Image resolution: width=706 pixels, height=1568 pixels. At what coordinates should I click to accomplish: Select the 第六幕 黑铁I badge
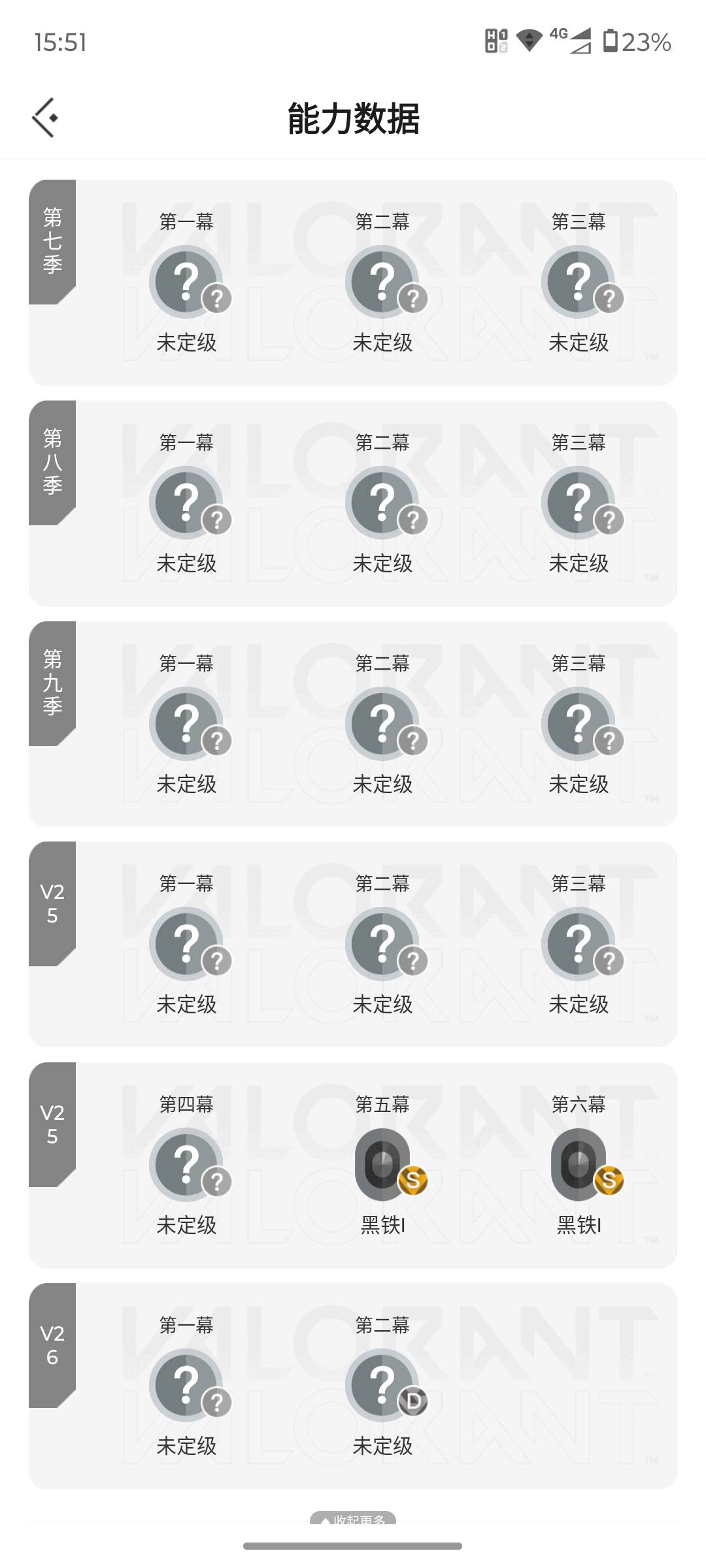click(580, 1166)
